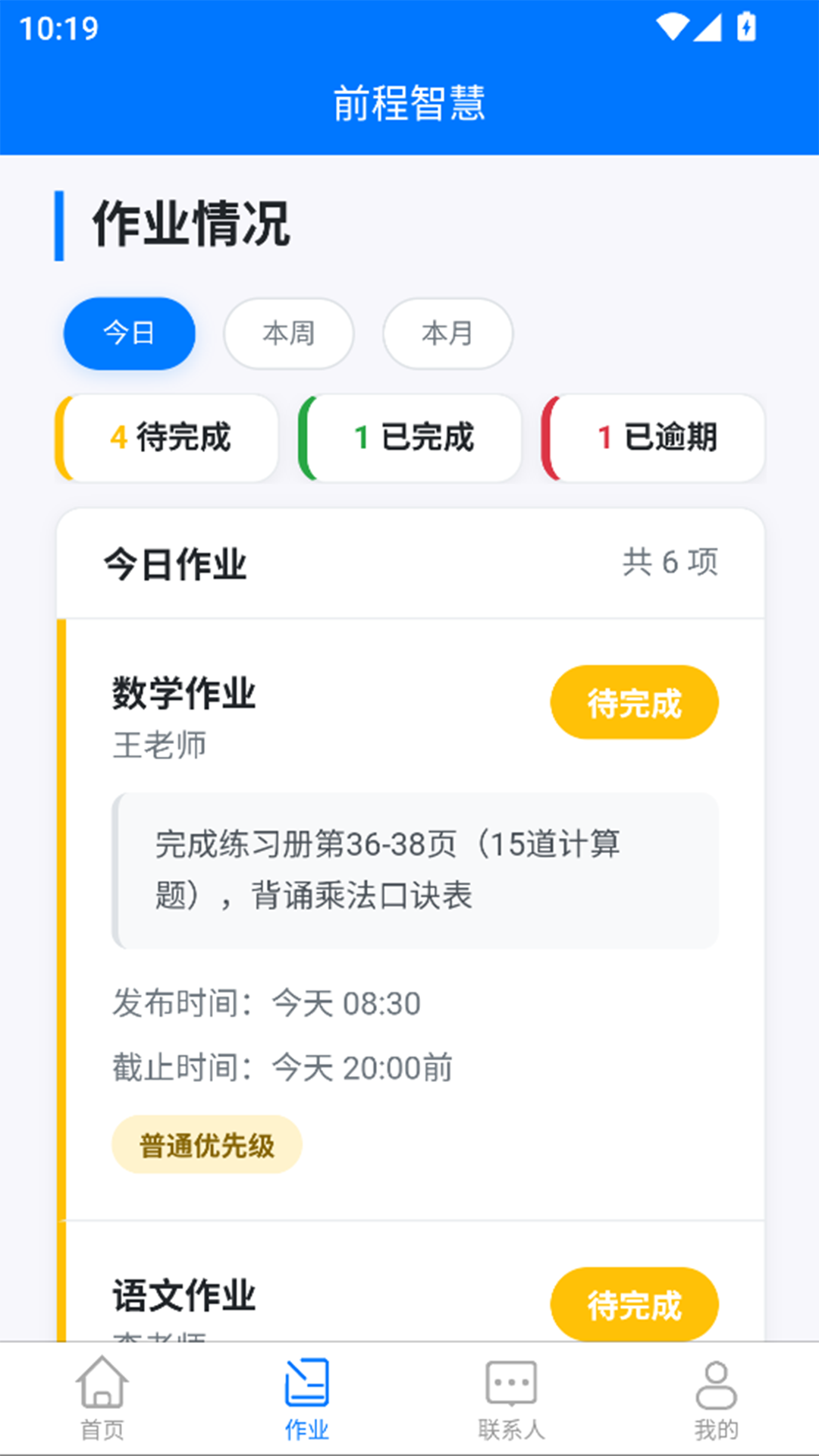Viewport: 819px width, 1456px height.
Task: Switch to the 联系人 tab
Action: (511, 1398)
